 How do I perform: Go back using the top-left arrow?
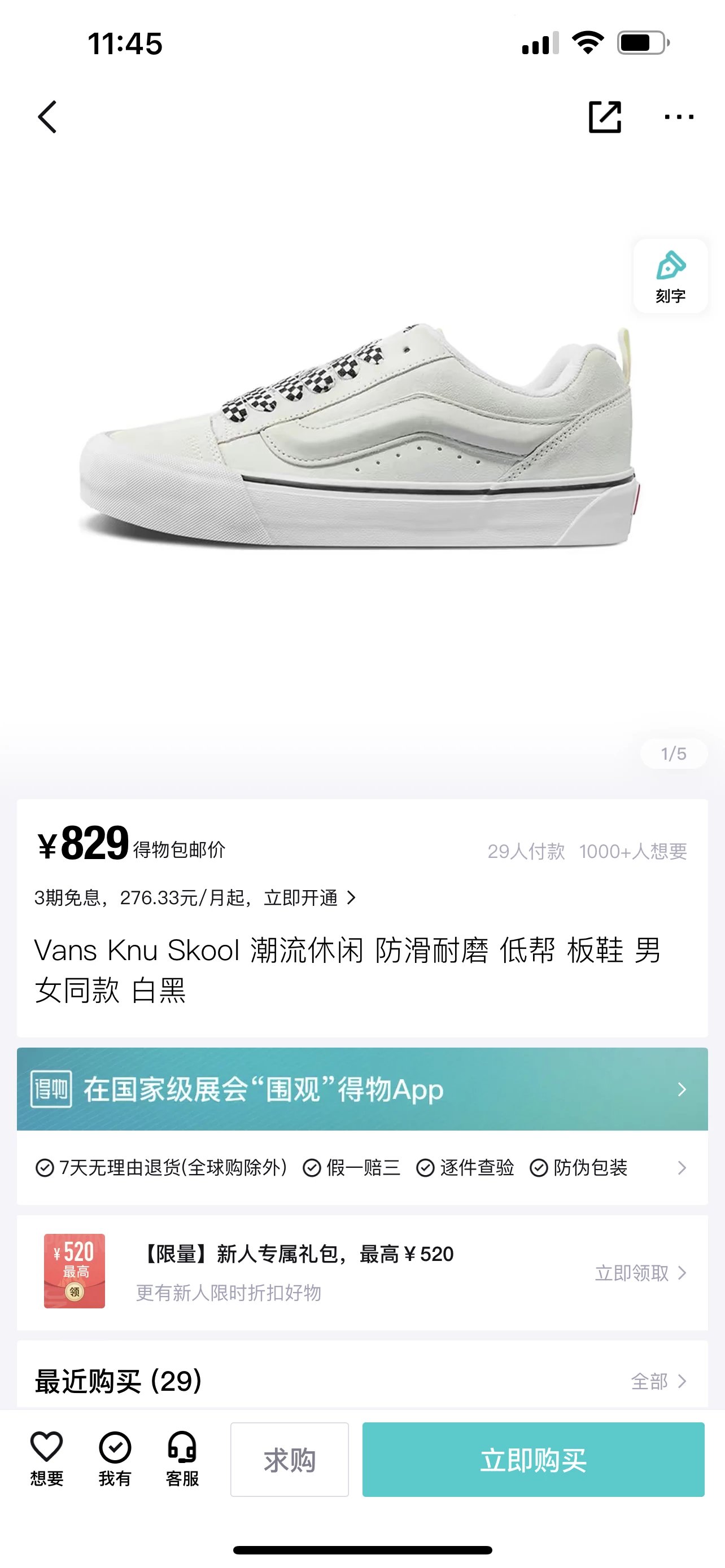(47, 117)
